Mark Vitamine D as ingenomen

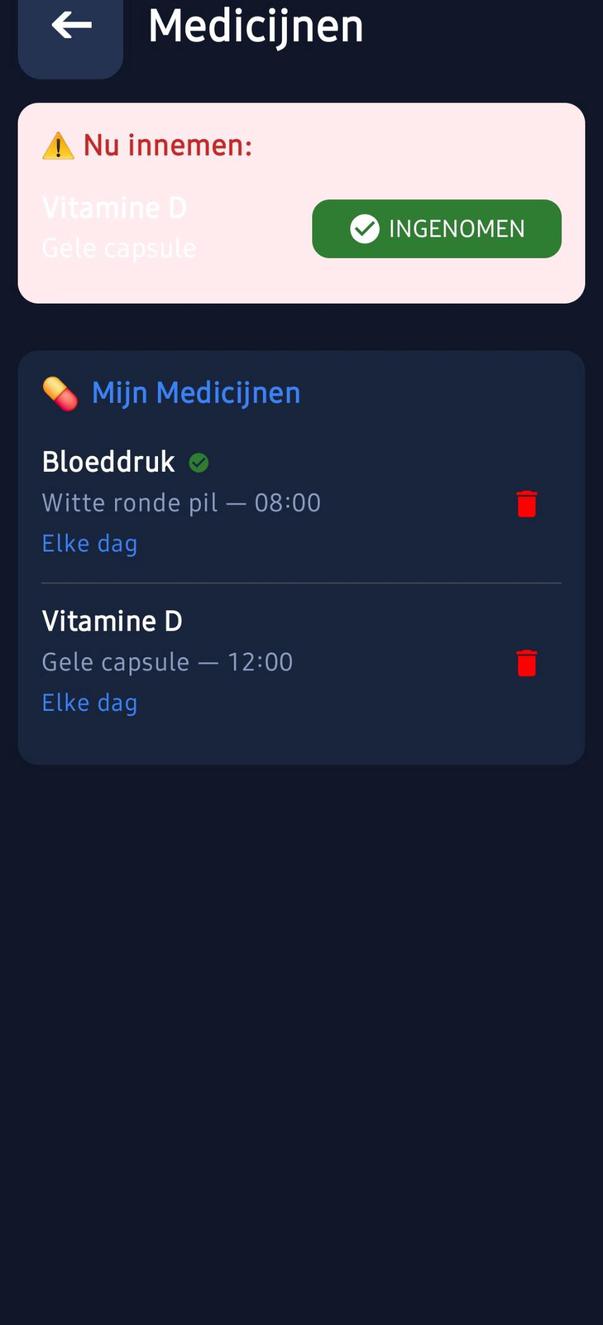436,229
